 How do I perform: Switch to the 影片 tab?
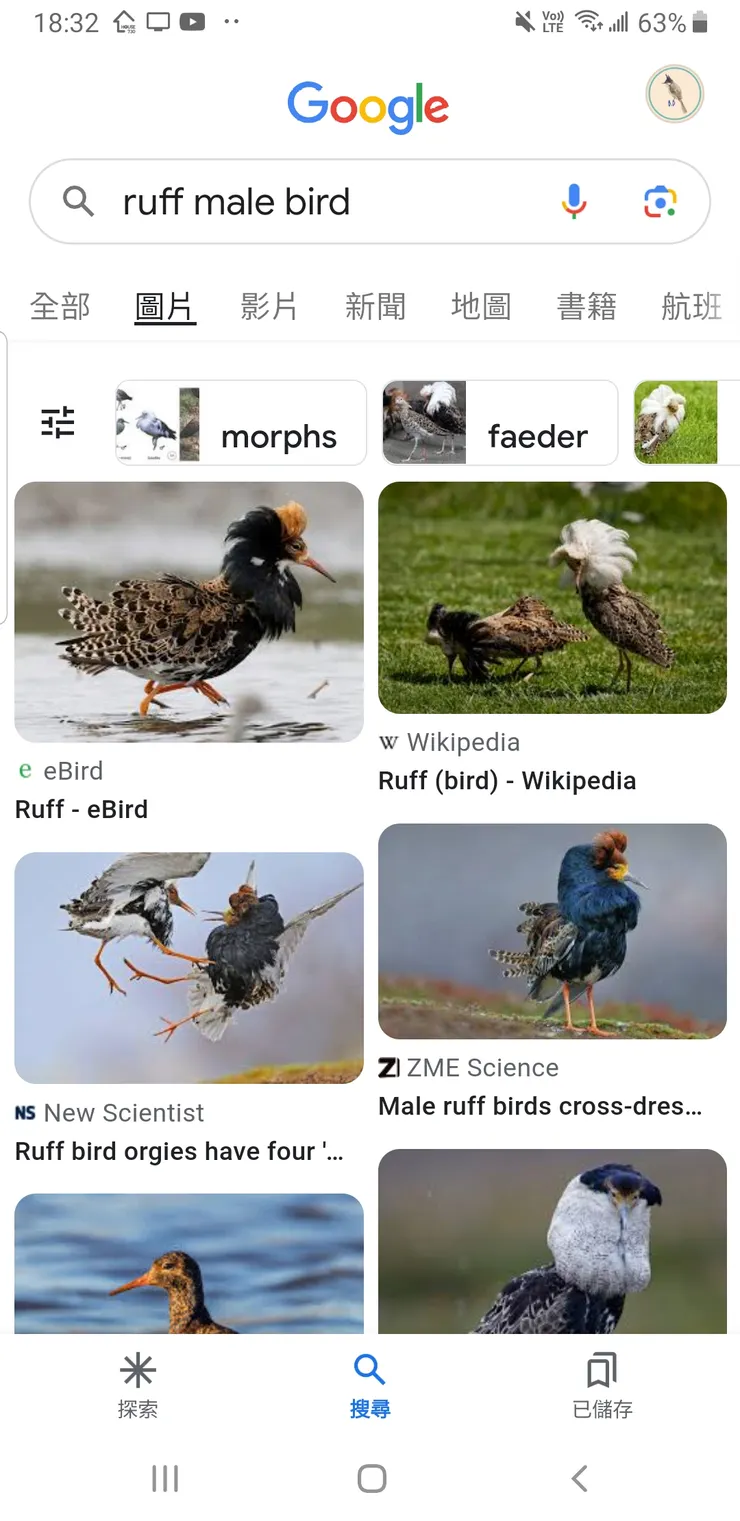[269, 306]
